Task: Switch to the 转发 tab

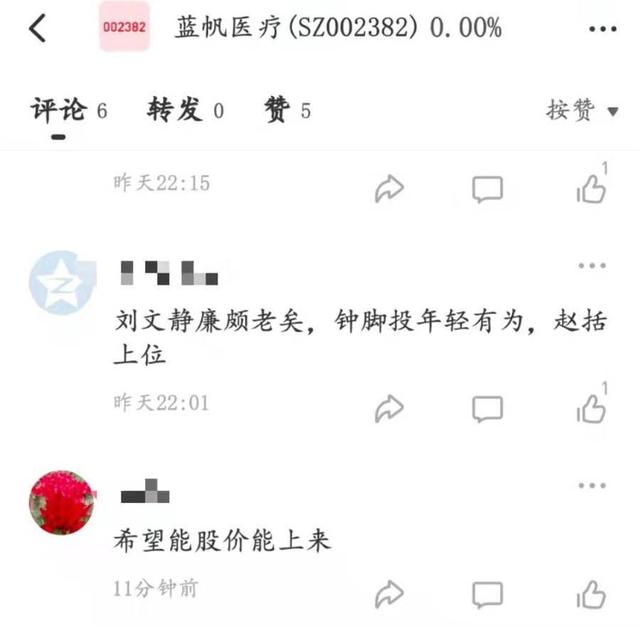Action: click(186, 110)
